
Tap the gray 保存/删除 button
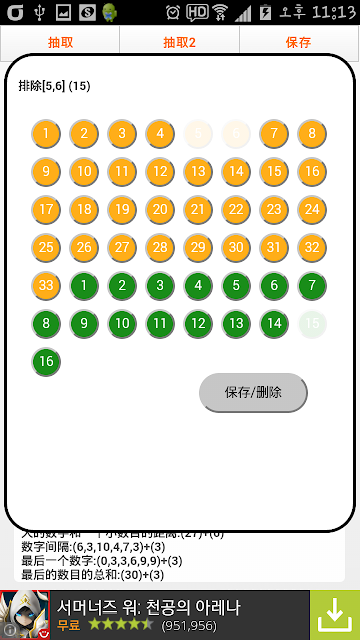pos(253,393)
